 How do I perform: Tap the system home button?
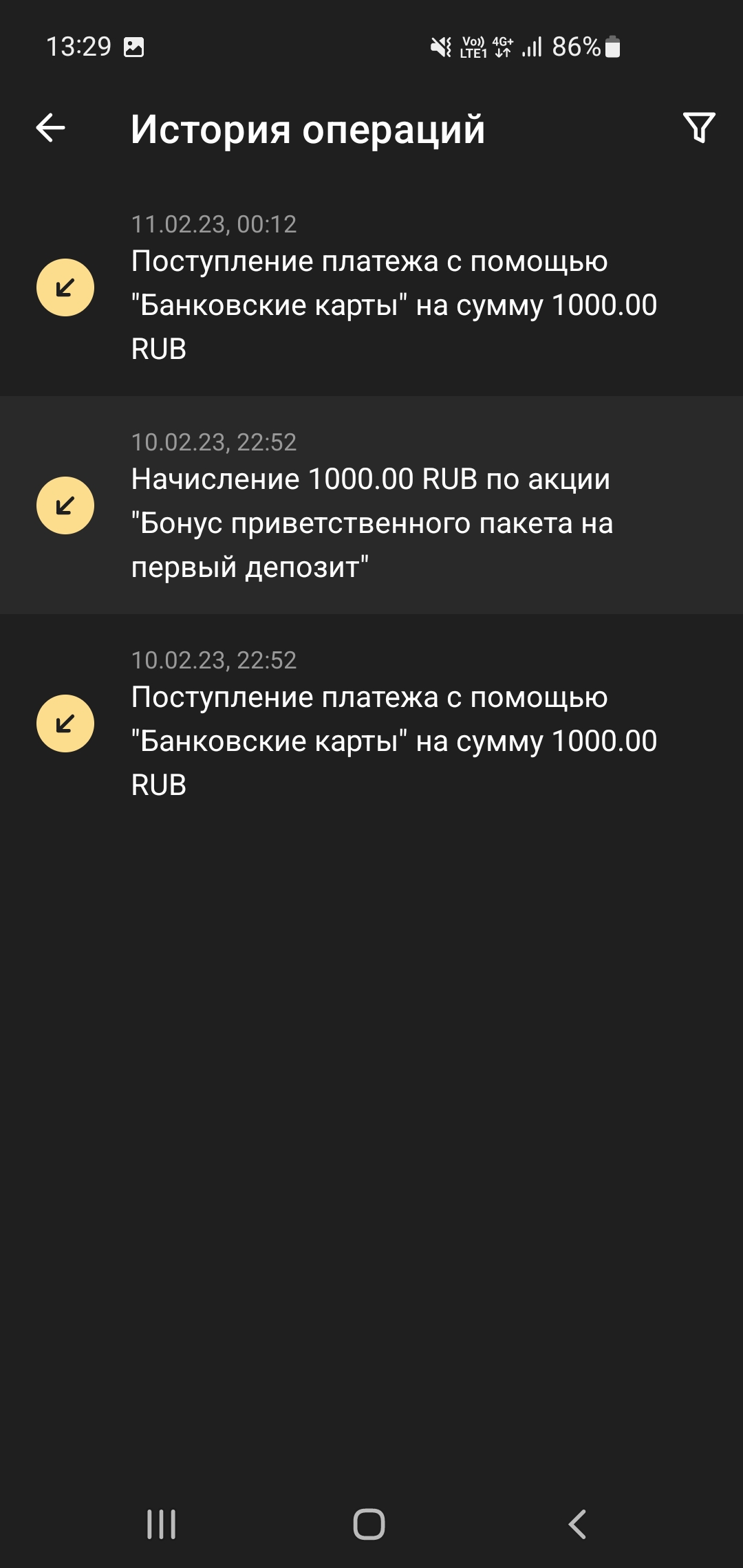point(369,1524)
